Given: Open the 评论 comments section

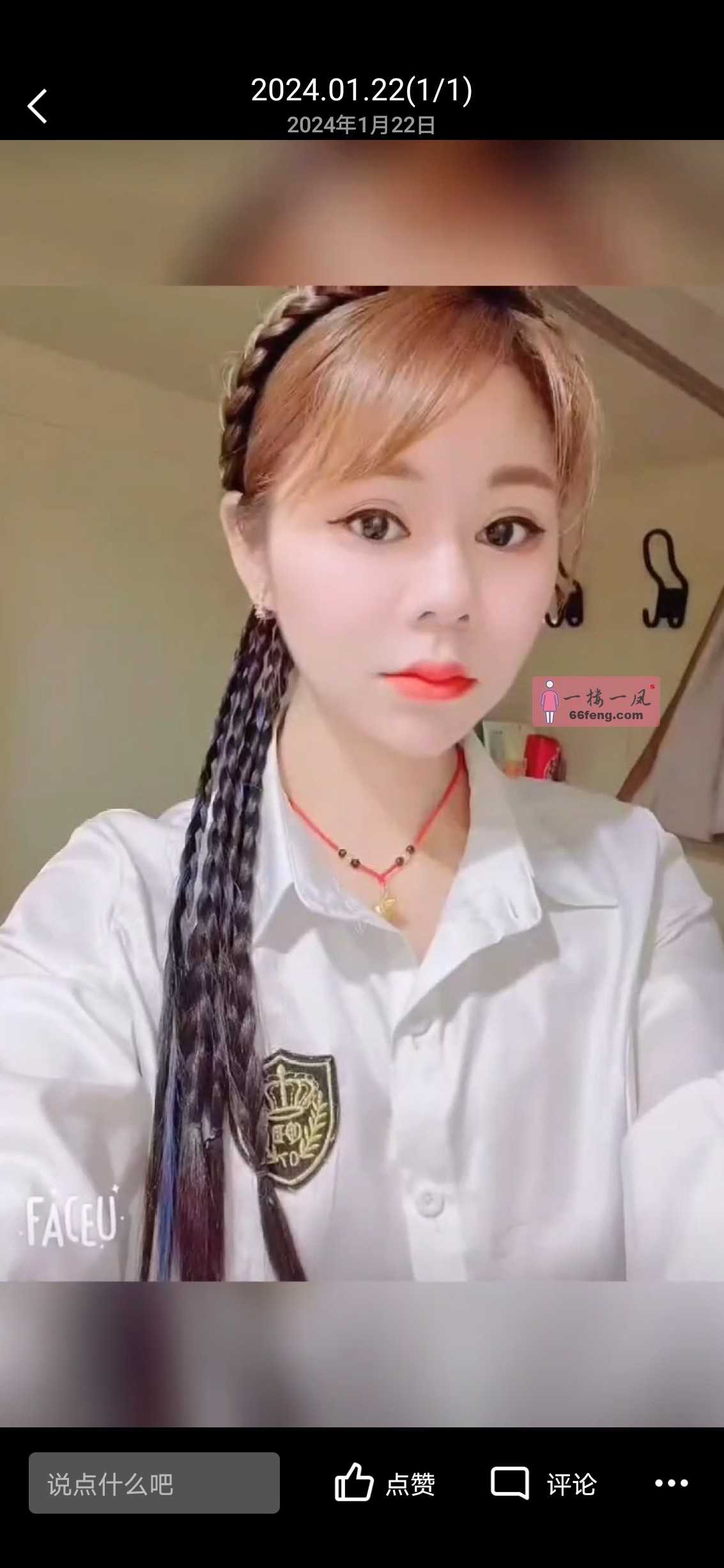Looking at the screenshot, I should [x=543, y=1483].
